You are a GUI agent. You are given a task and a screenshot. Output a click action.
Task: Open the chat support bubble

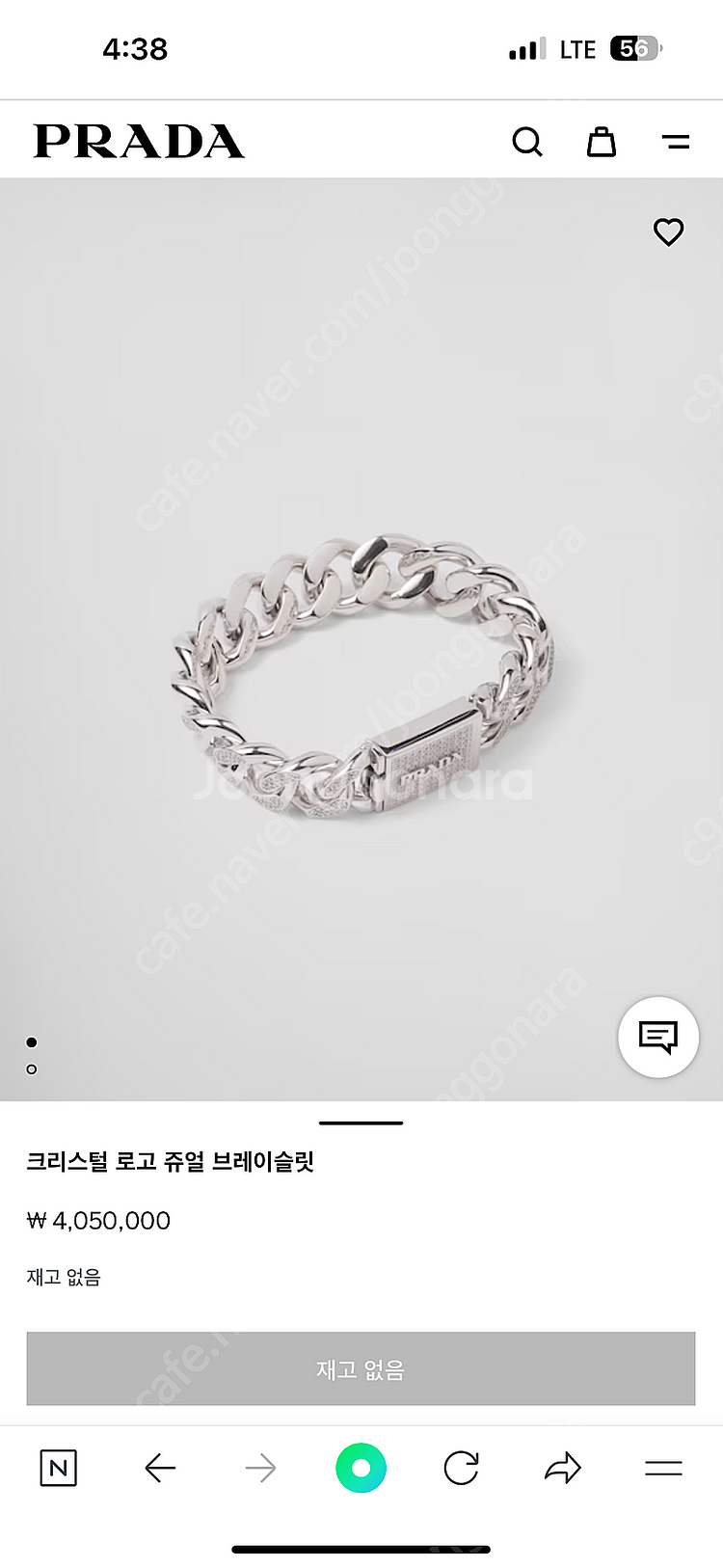coord(658,1037)
